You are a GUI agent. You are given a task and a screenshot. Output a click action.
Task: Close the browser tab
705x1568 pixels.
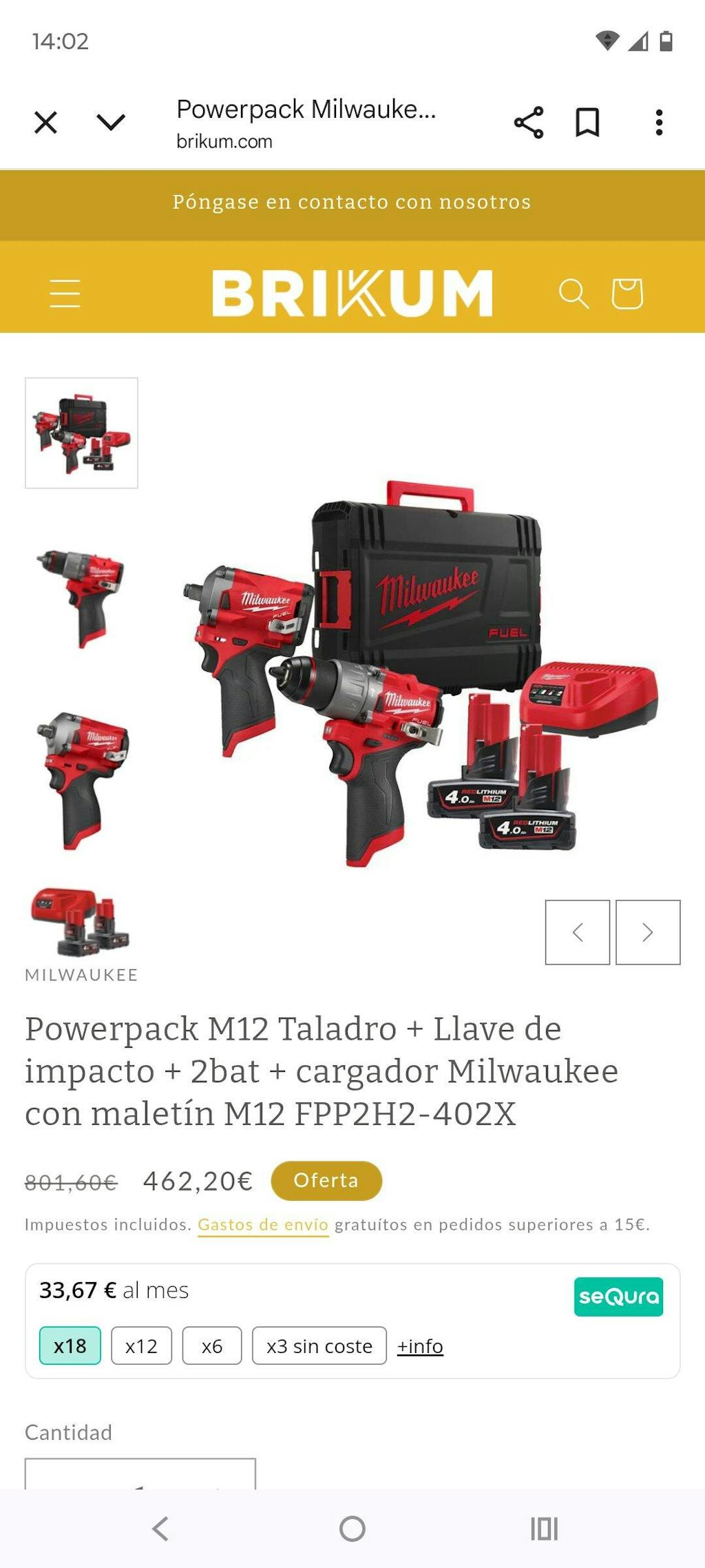coord(45,123)
